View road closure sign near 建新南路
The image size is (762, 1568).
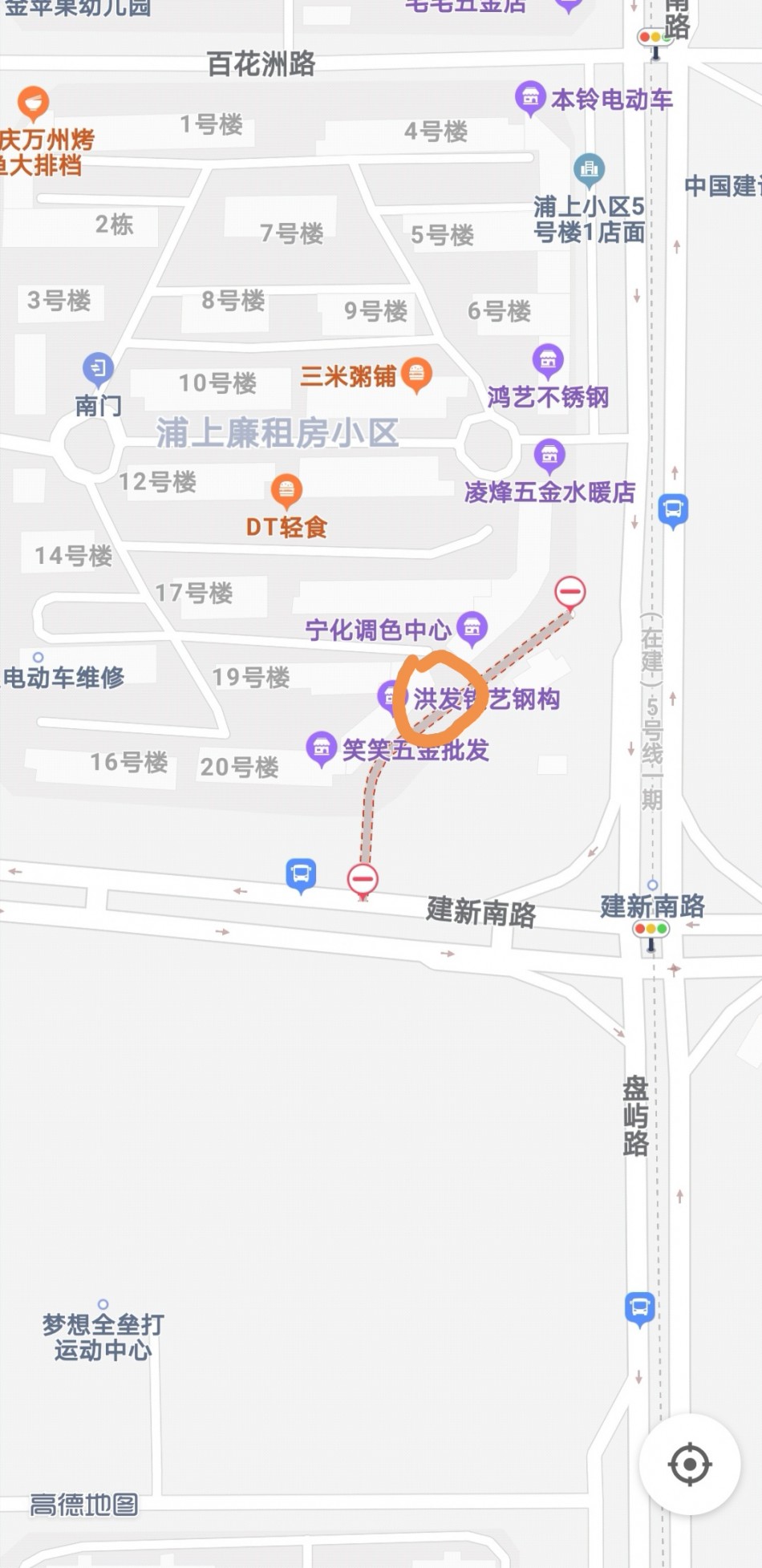[x=363, y=878]
